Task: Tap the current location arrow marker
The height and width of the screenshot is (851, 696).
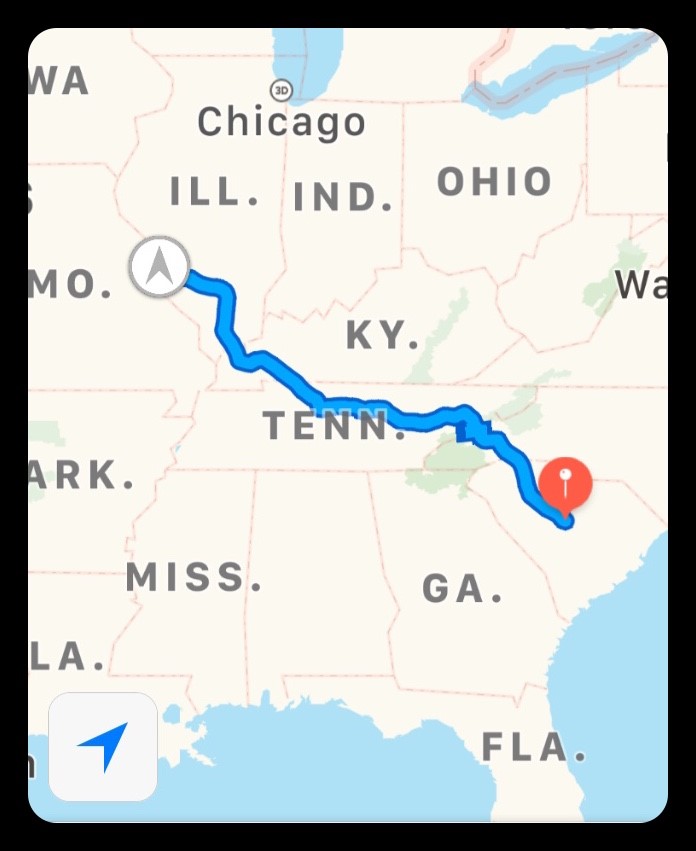Action: (159, 267)
